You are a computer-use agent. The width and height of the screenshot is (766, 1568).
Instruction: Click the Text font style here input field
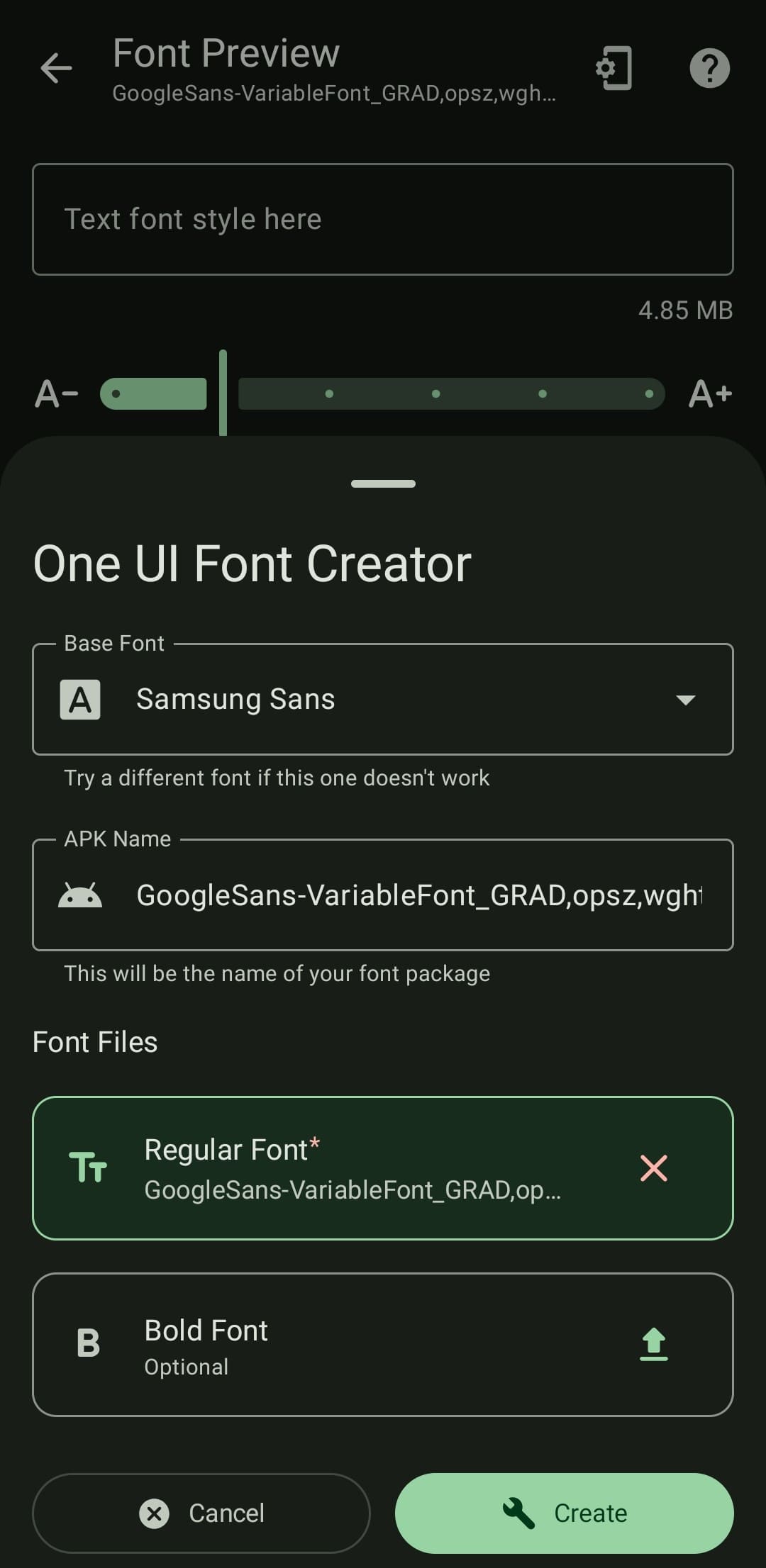(x=383, y=218)
